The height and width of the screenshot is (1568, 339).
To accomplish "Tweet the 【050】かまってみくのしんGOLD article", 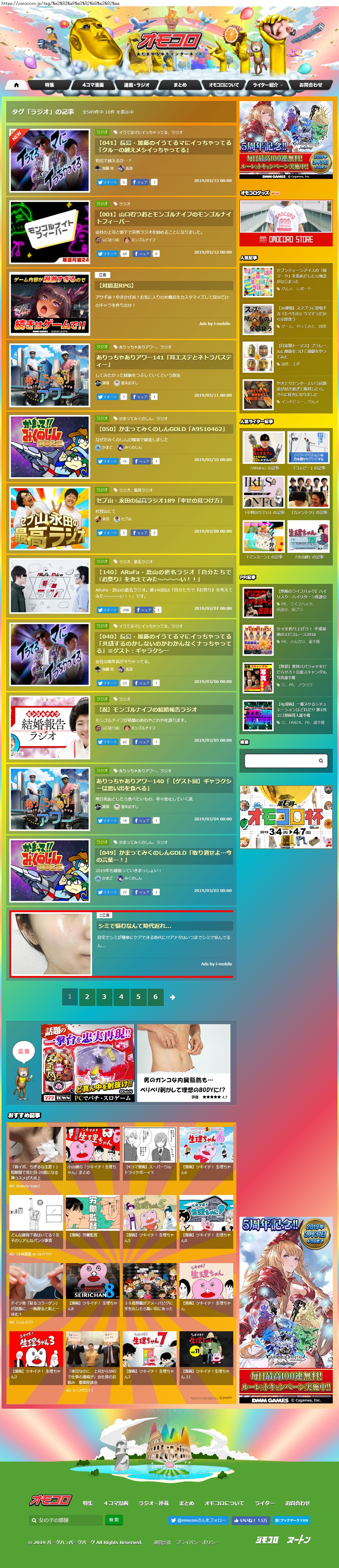I will pyautogui.click(x=107, y=461).
